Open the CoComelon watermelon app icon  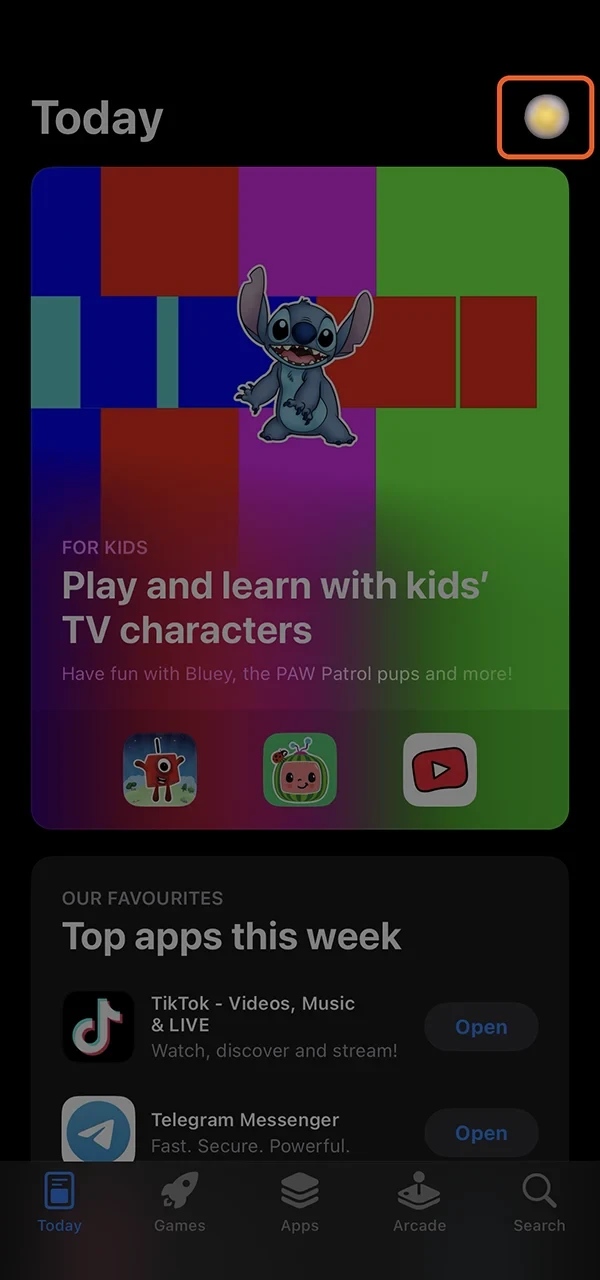coord(300,769)
